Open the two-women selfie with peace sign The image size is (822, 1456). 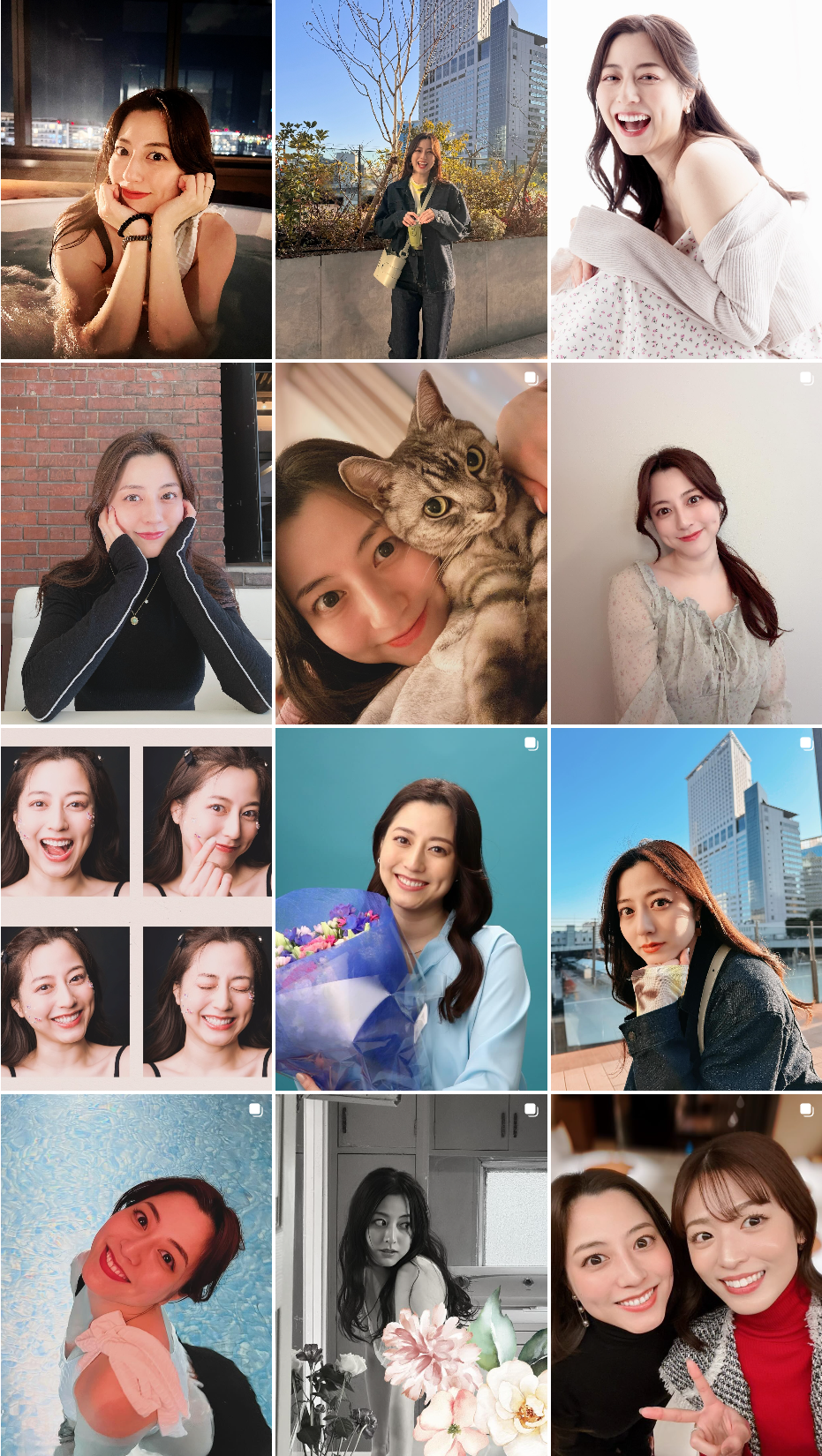point(686,1274)
